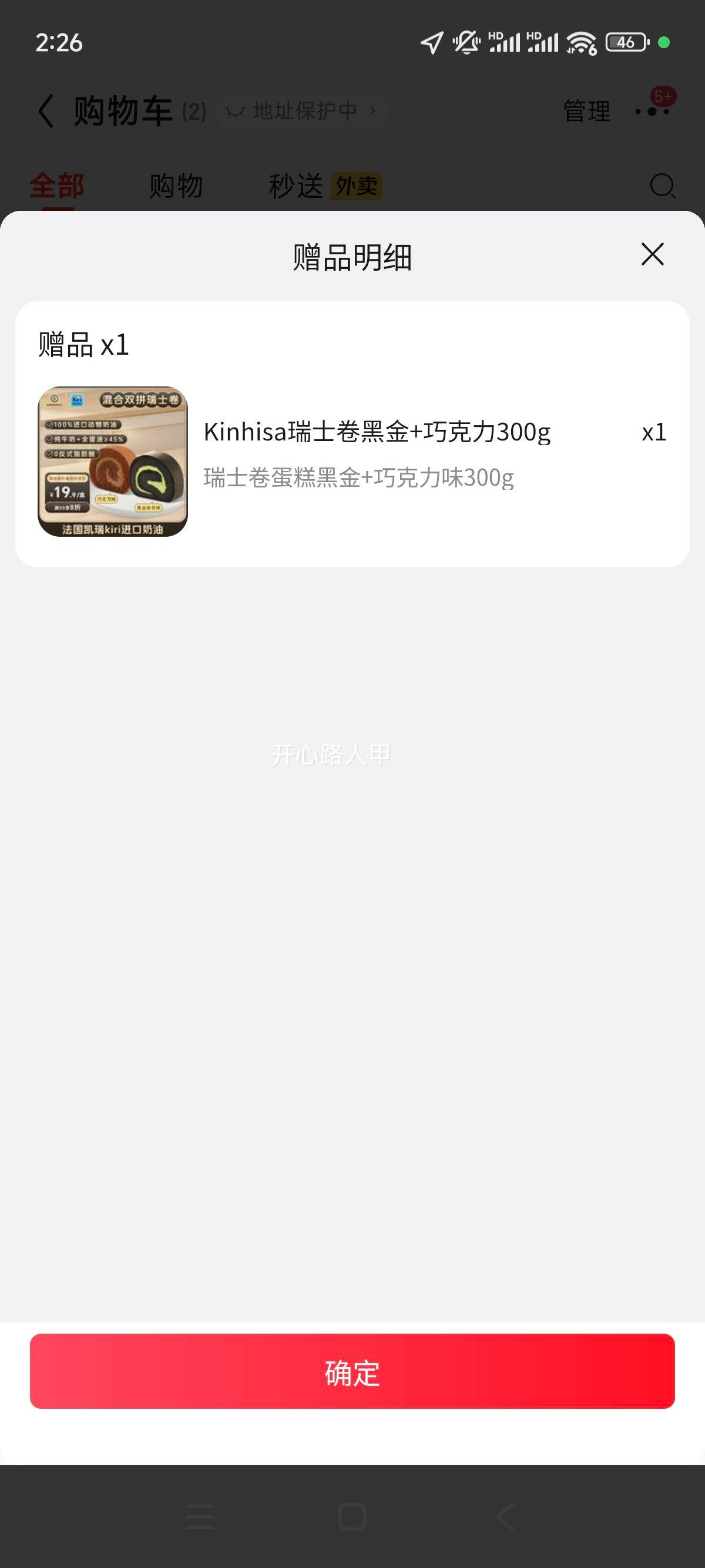Open the 外卖 delivery section chevron
The width and height of the screenshot is (705, 1568).
tap(355, 186)
